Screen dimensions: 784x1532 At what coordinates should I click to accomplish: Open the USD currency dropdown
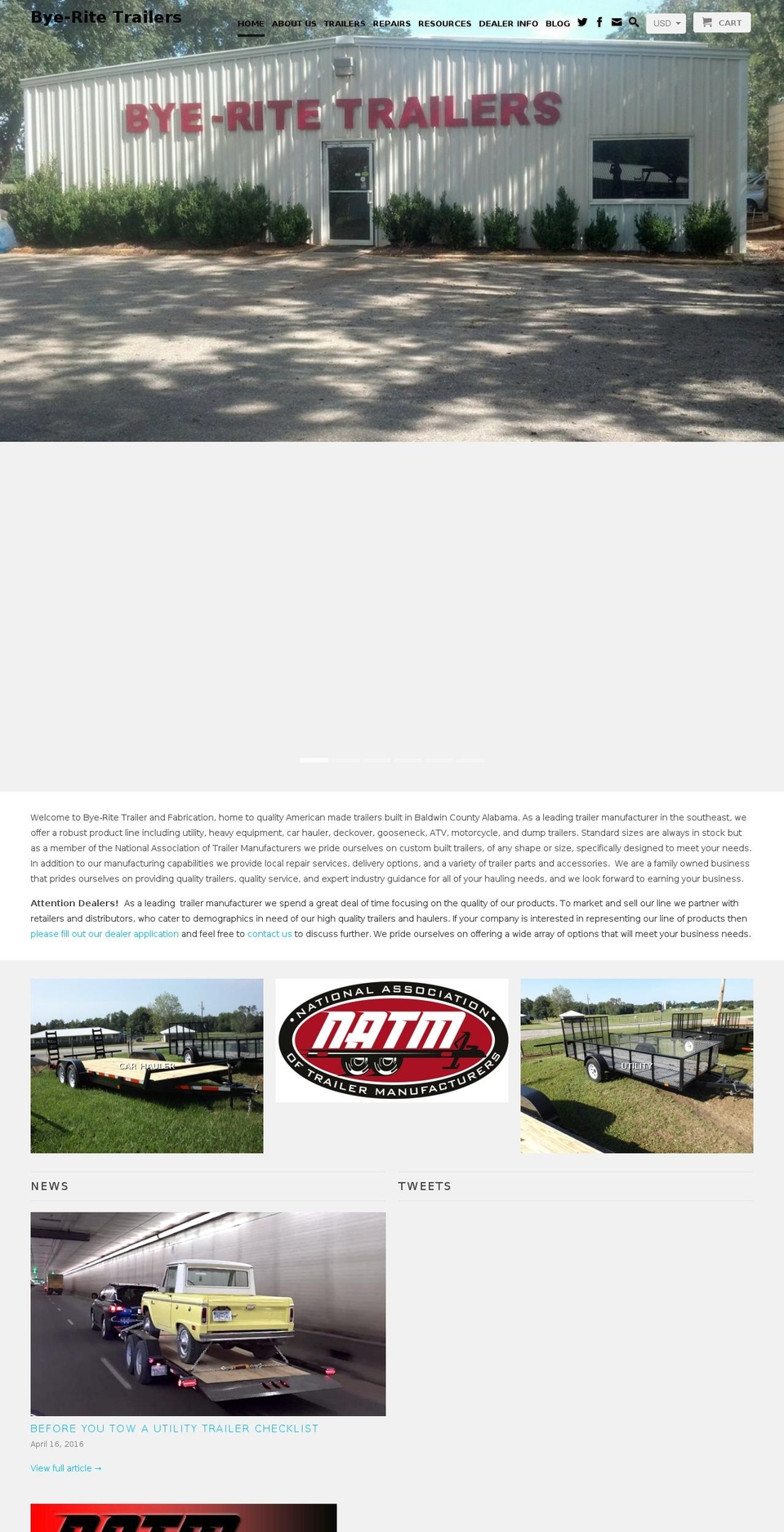click(x=665, y=23)
